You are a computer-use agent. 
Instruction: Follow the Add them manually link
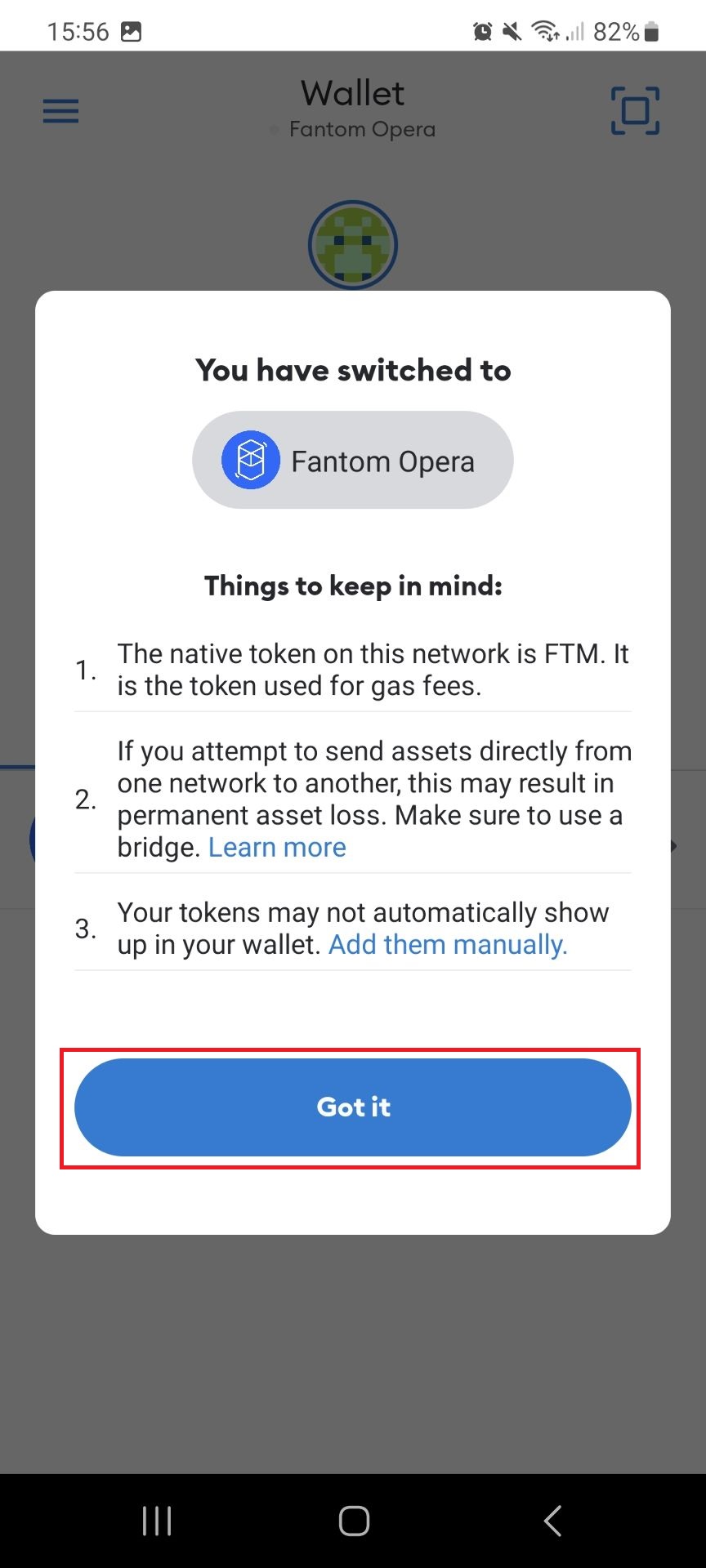pos(448,945)
